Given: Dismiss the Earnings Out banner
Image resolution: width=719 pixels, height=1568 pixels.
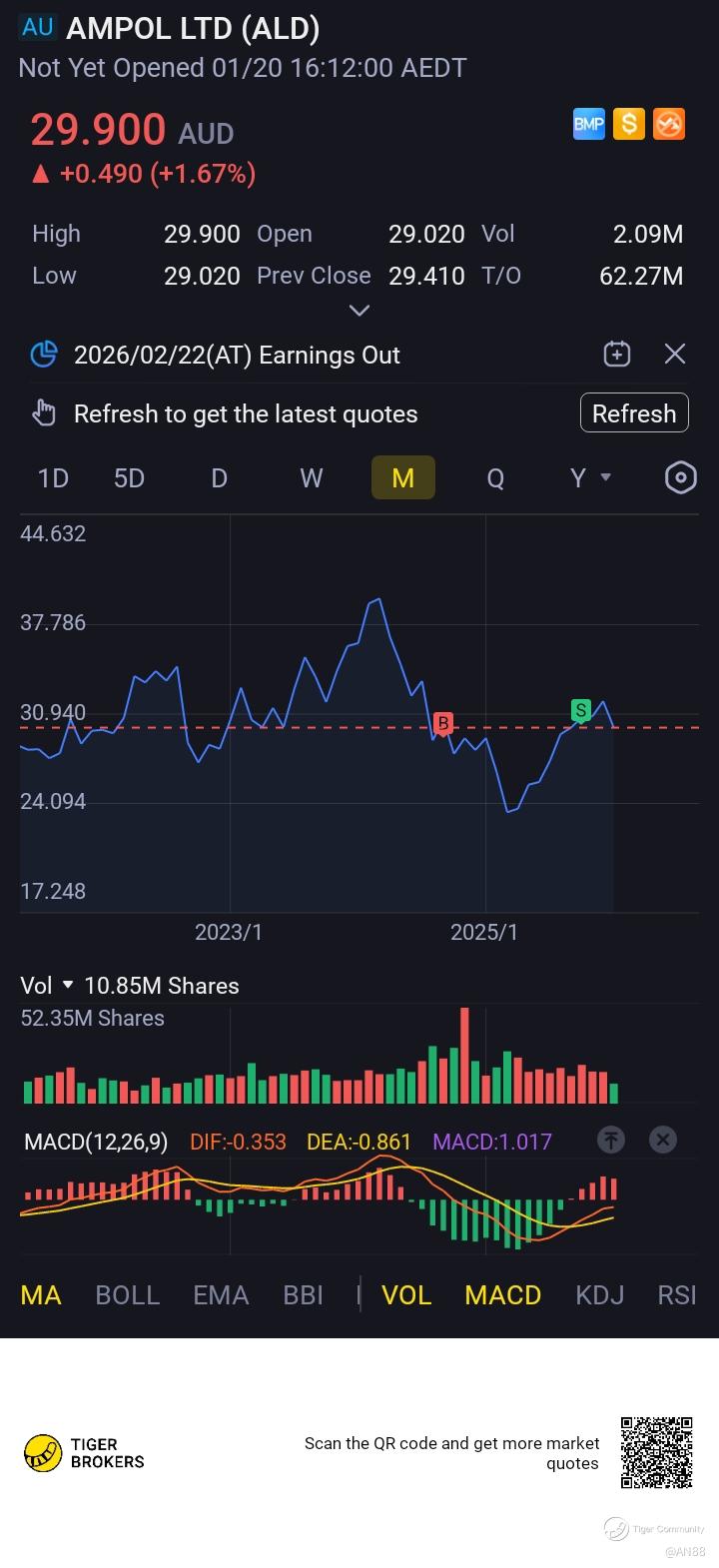Looking at the screenshot, I should click(675, 354).
